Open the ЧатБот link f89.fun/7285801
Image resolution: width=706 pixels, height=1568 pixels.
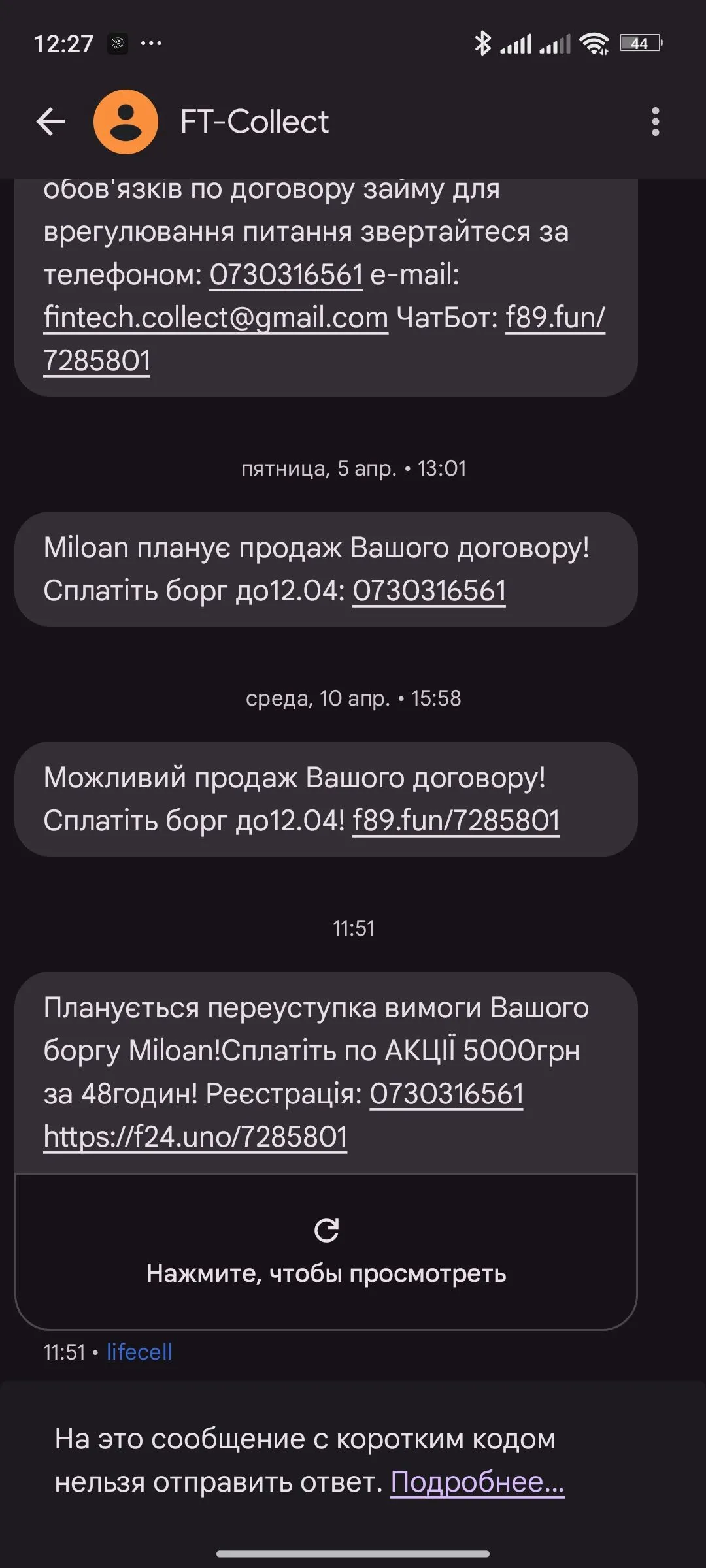click(554, 318)
